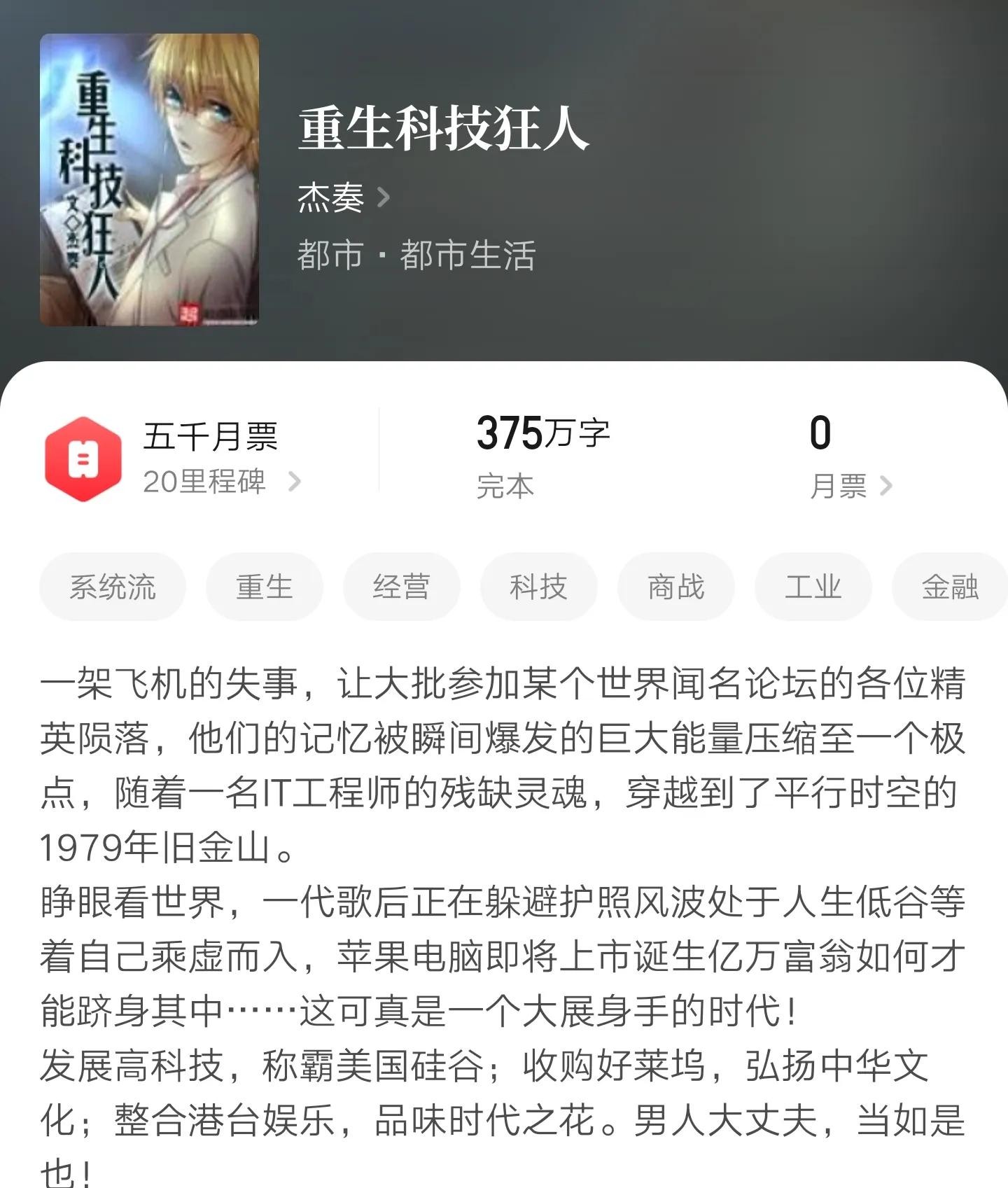Open the 20里程碑 milestones page
The height and width of the screenshot is (1188, 1008).
tap(220, 482)
